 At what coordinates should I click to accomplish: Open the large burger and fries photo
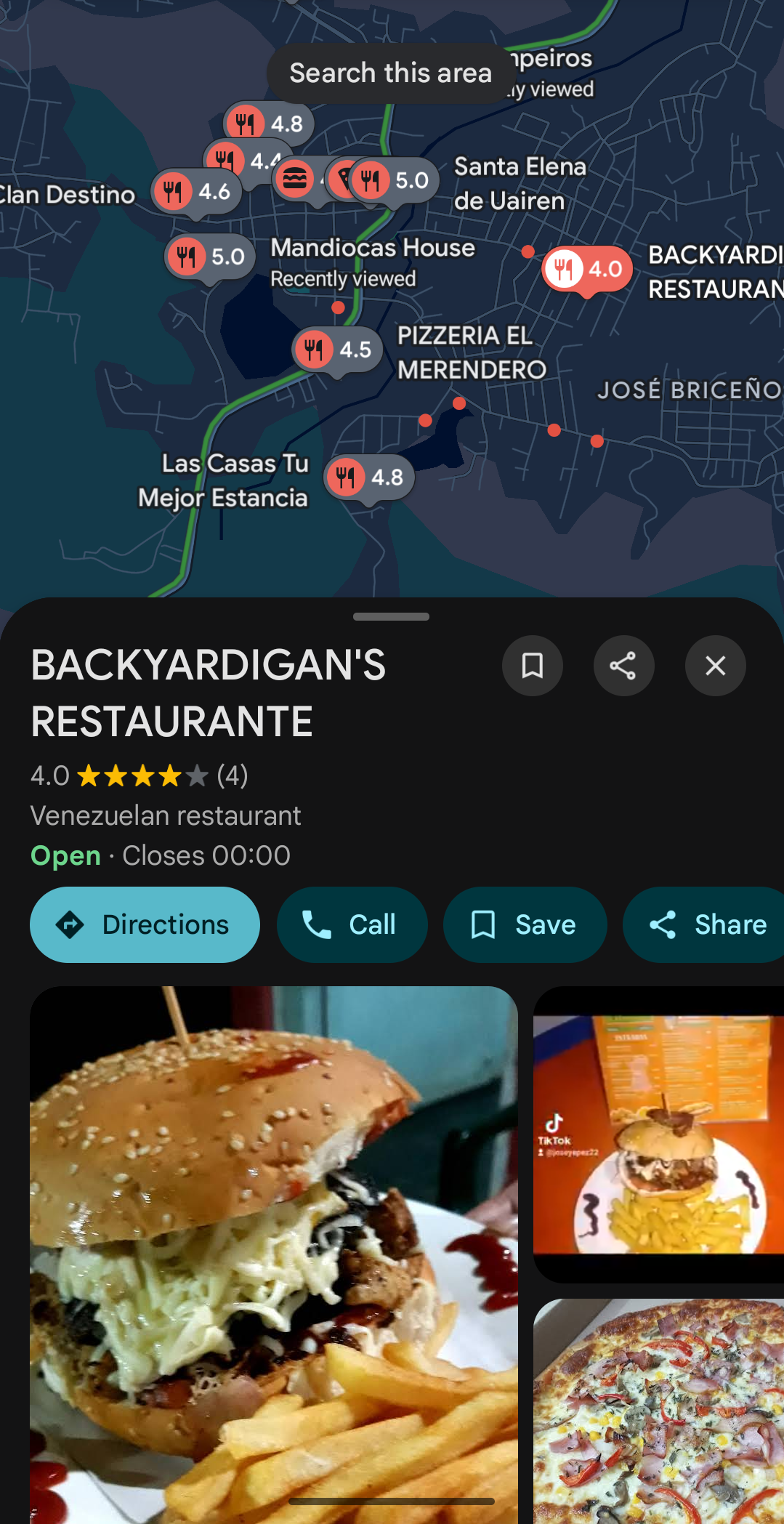[x=274, y=1255]
